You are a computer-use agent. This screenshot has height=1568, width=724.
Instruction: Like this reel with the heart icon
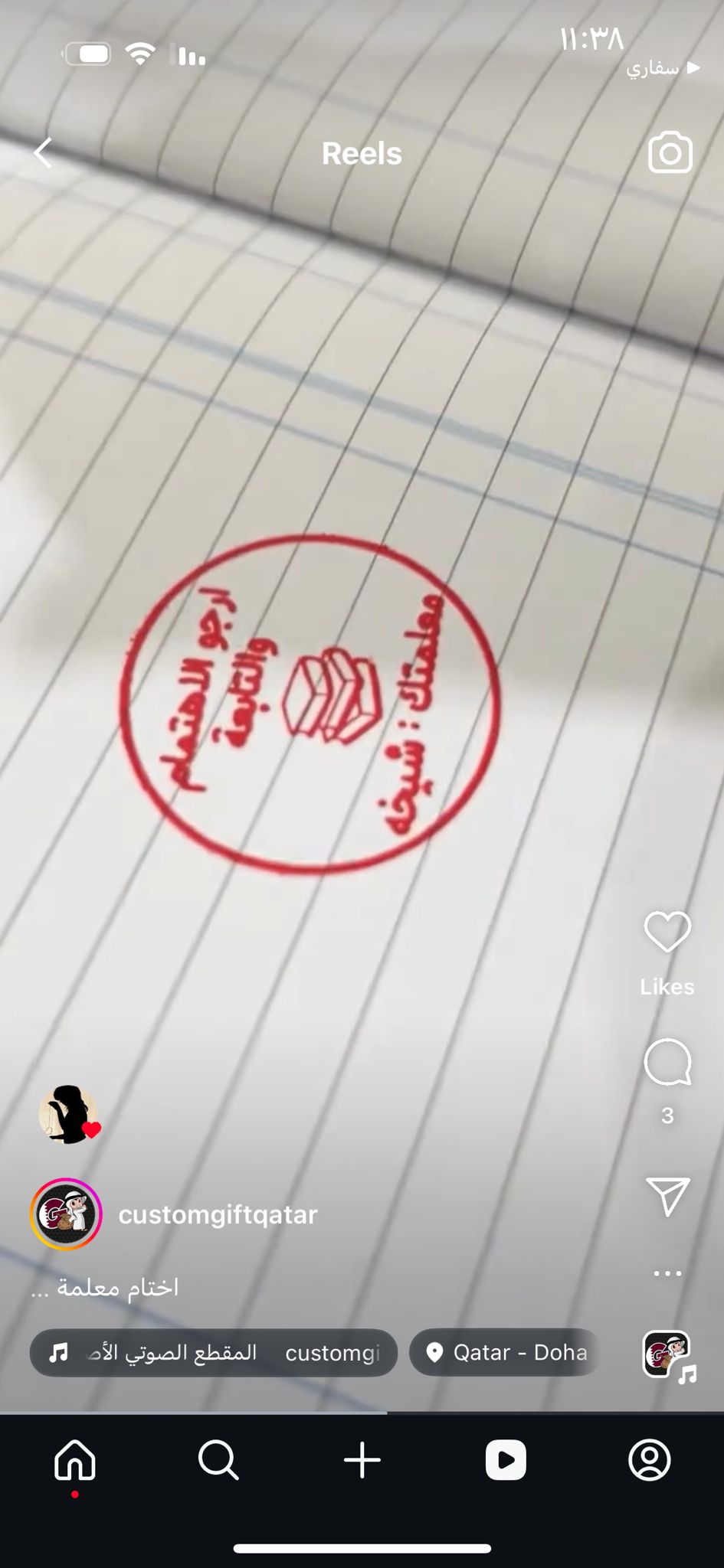(x=667, y=932)
